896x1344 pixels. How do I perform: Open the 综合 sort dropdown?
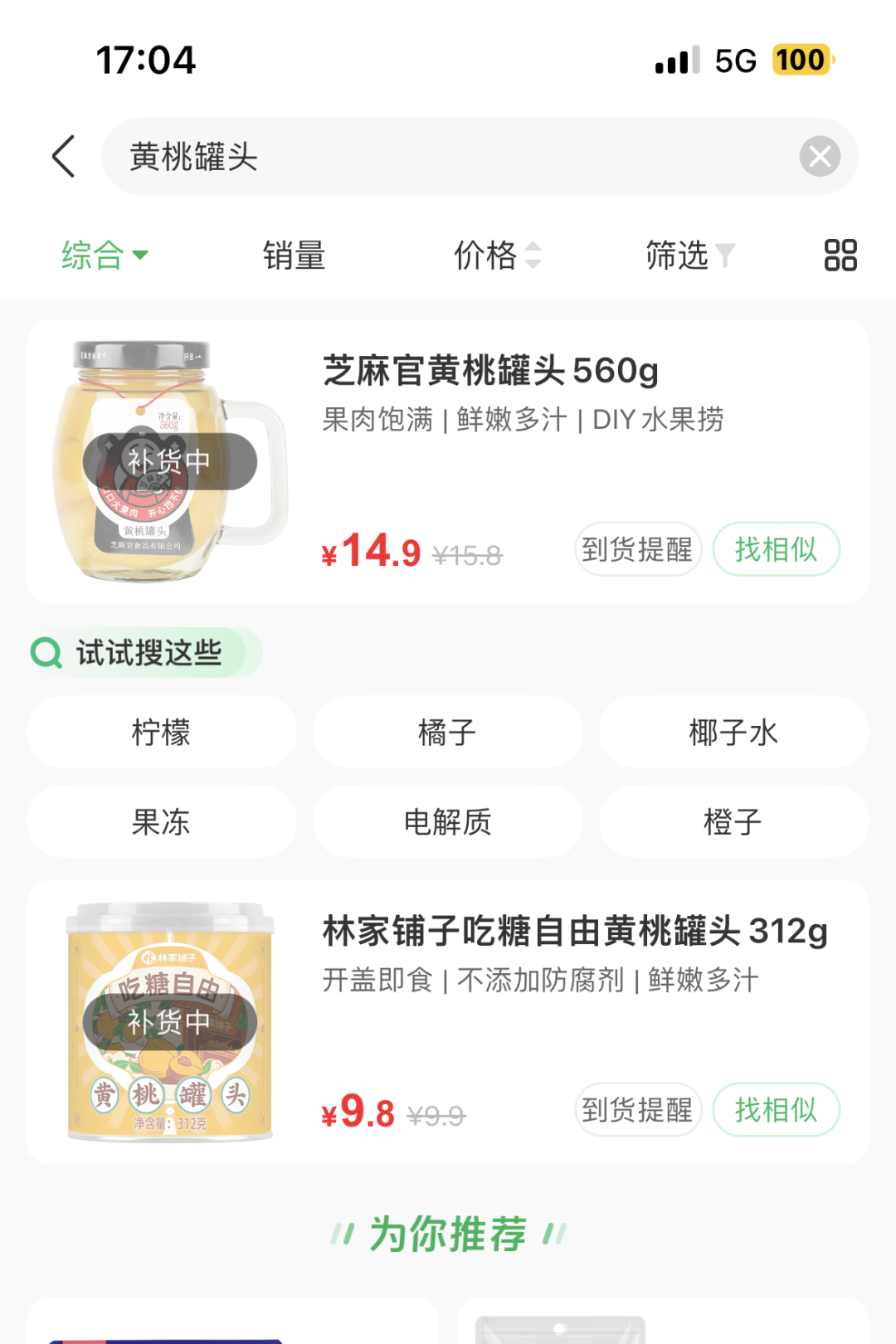[x=104, y=255]
